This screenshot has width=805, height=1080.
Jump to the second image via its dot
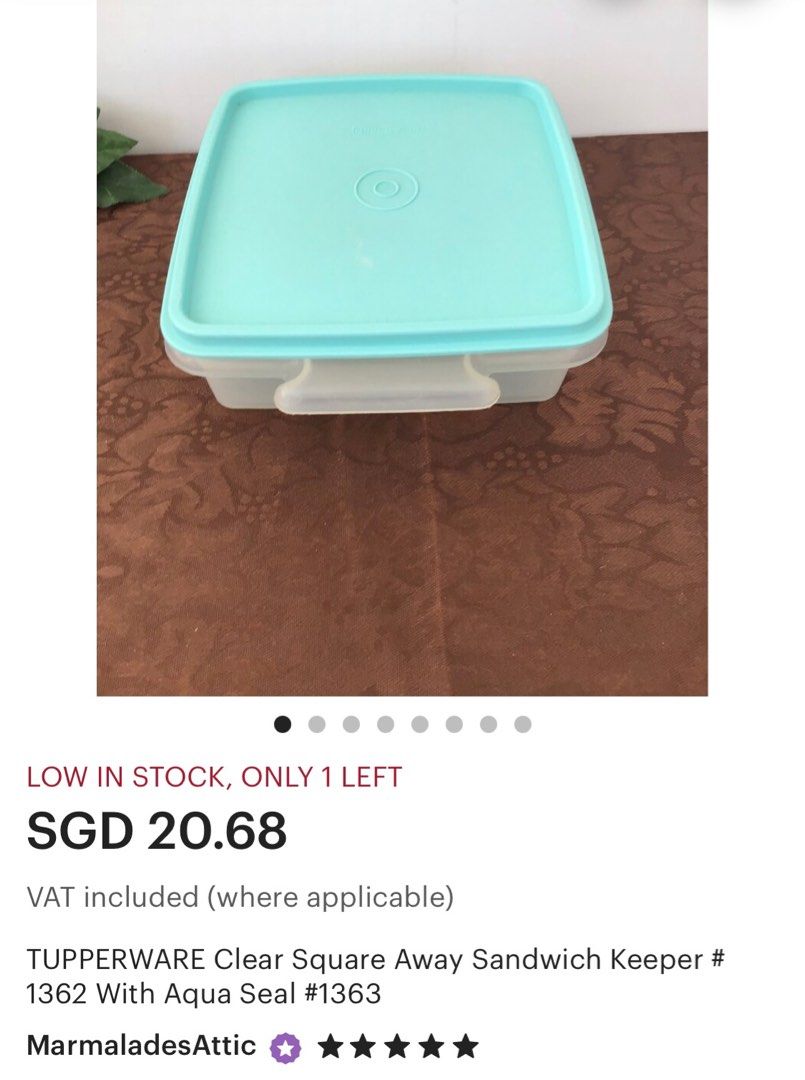[318, 721]
